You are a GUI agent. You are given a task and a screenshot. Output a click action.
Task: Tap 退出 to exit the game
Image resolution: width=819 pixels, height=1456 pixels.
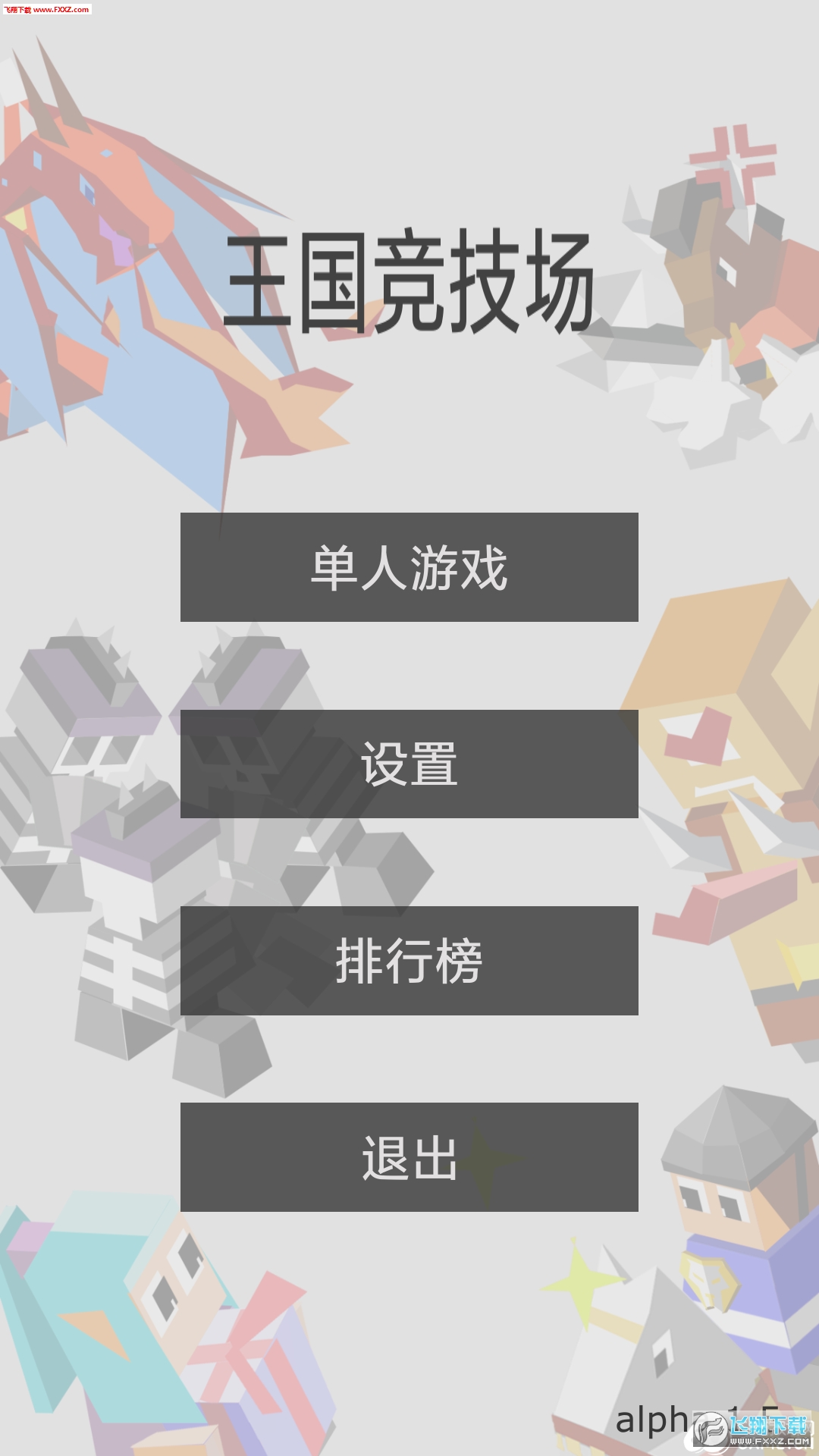click(409, 1157)
